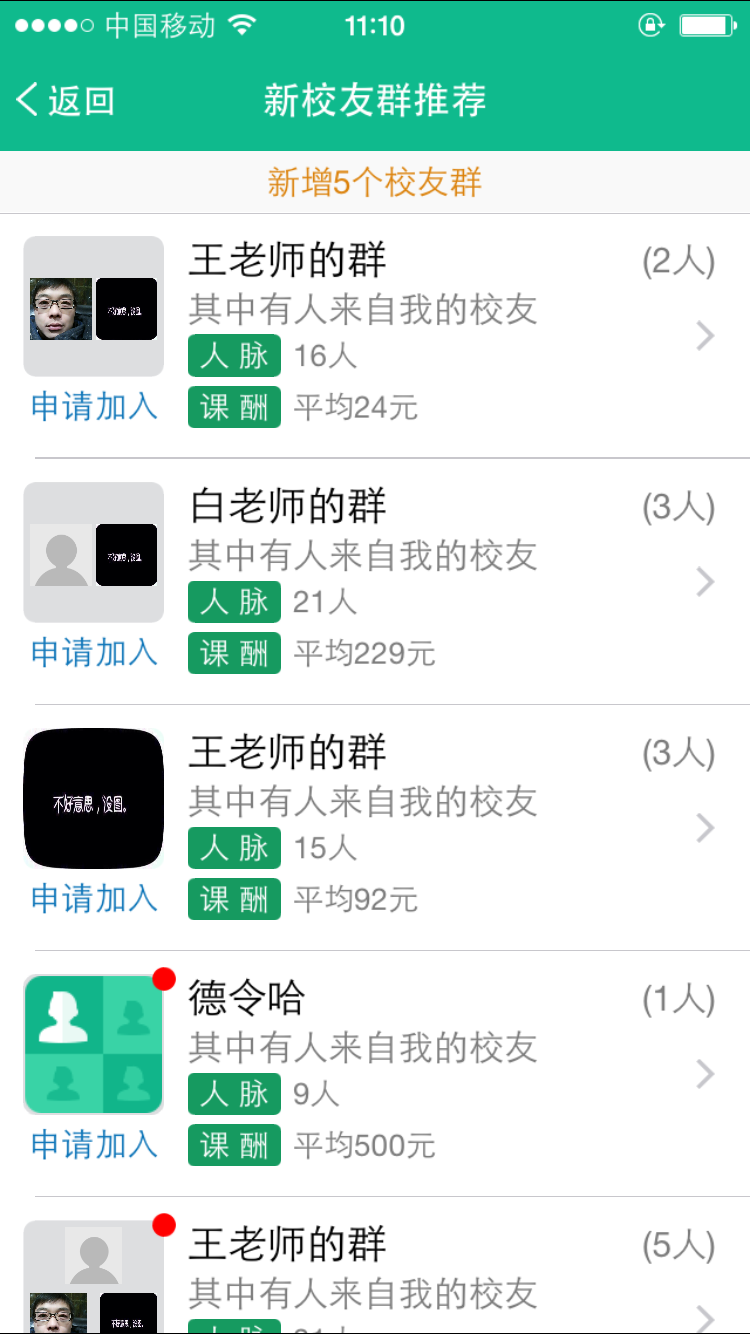Open 王老师的群 with 平均92元 fee
This screenshot has width=750, height=1334.
pos(450,828)
